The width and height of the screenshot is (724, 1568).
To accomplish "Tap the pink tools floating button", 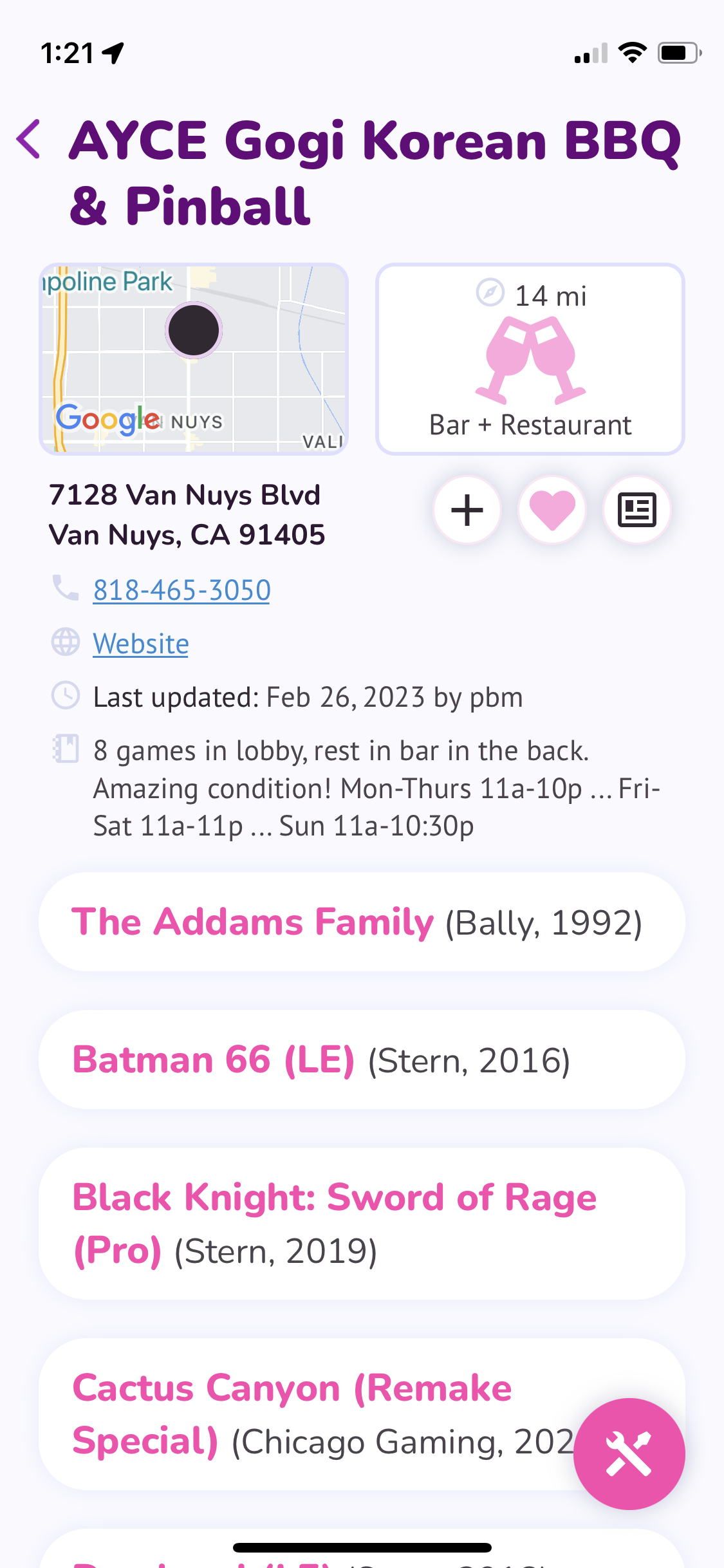I will [x=629, y=1453].
